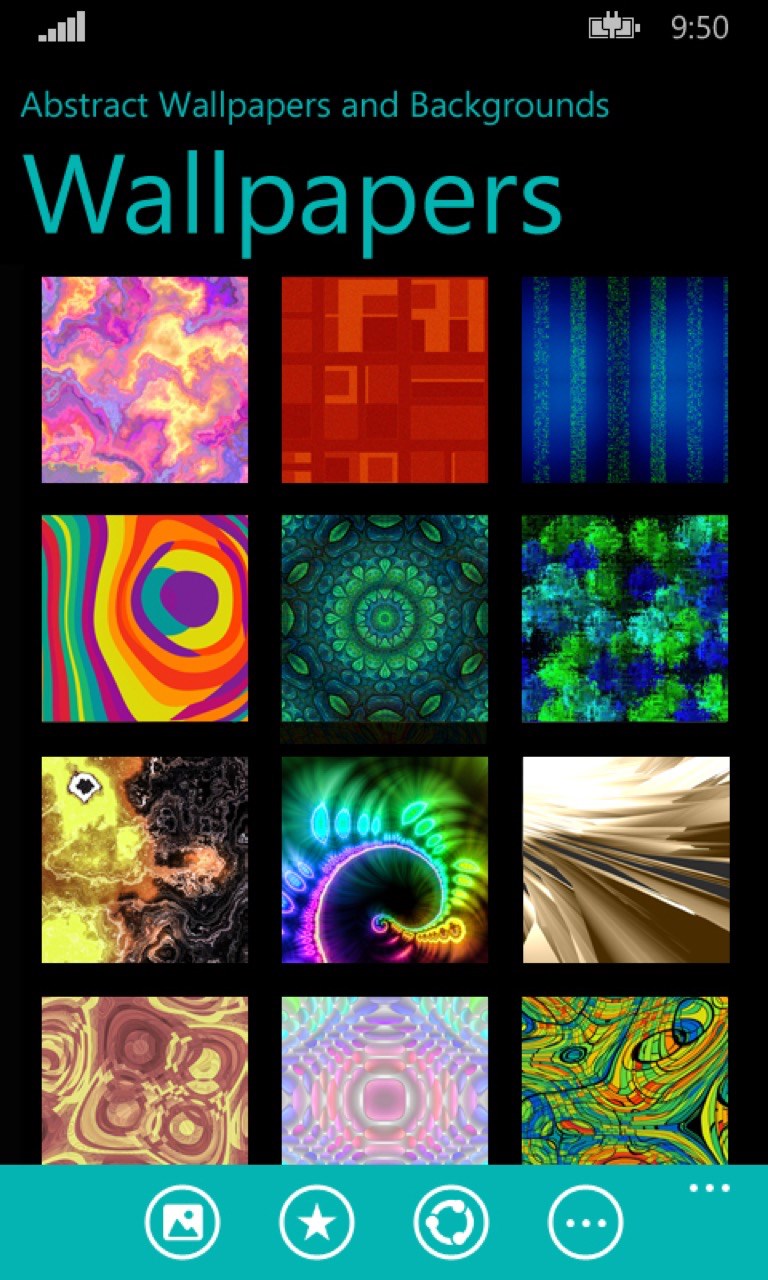Select the green and blue pixel blotches wallpaper
768x1280 pixels.
coord(625,618)
